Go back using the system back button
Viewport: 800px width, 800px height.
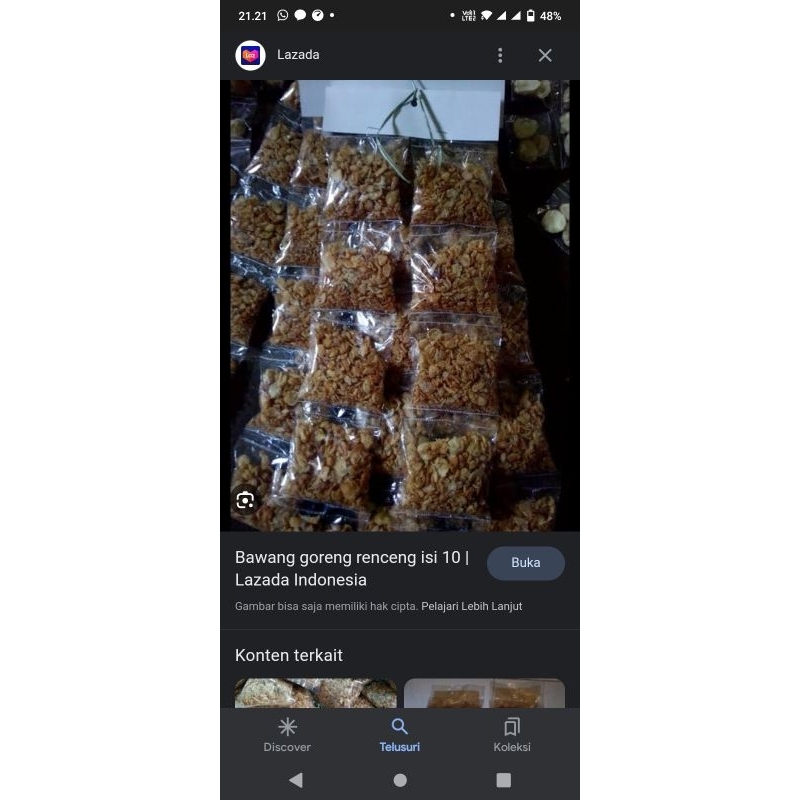[295, 780]
